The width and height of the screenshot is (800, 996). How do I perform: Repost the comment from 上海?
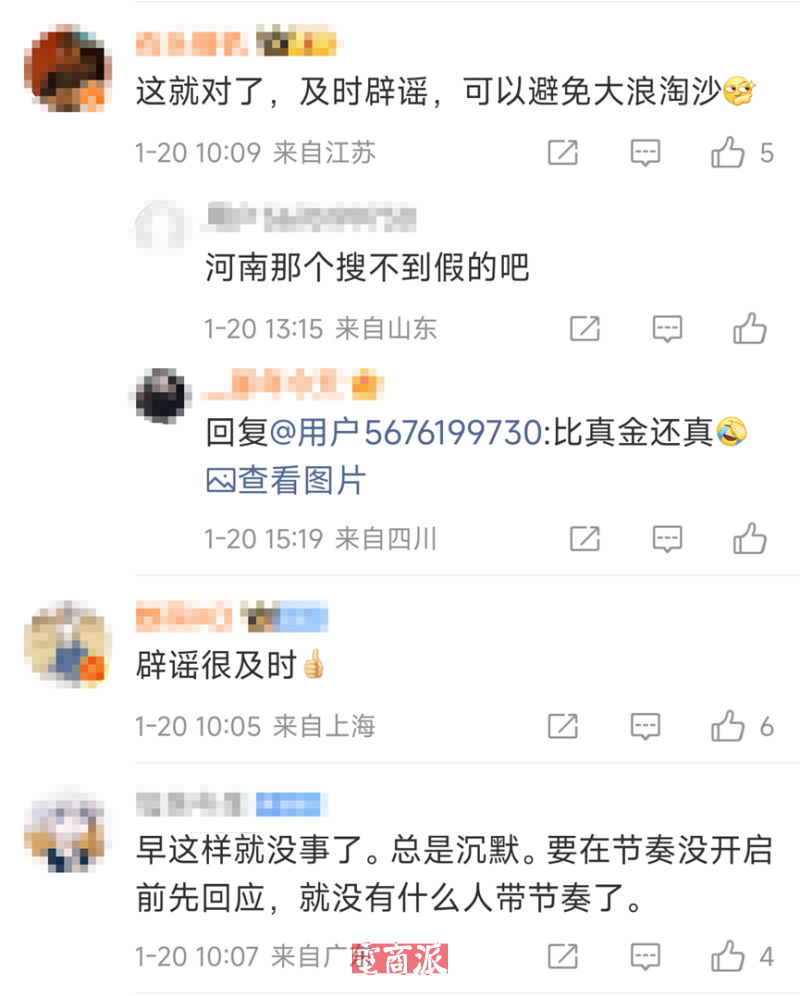tap(563, 727)
